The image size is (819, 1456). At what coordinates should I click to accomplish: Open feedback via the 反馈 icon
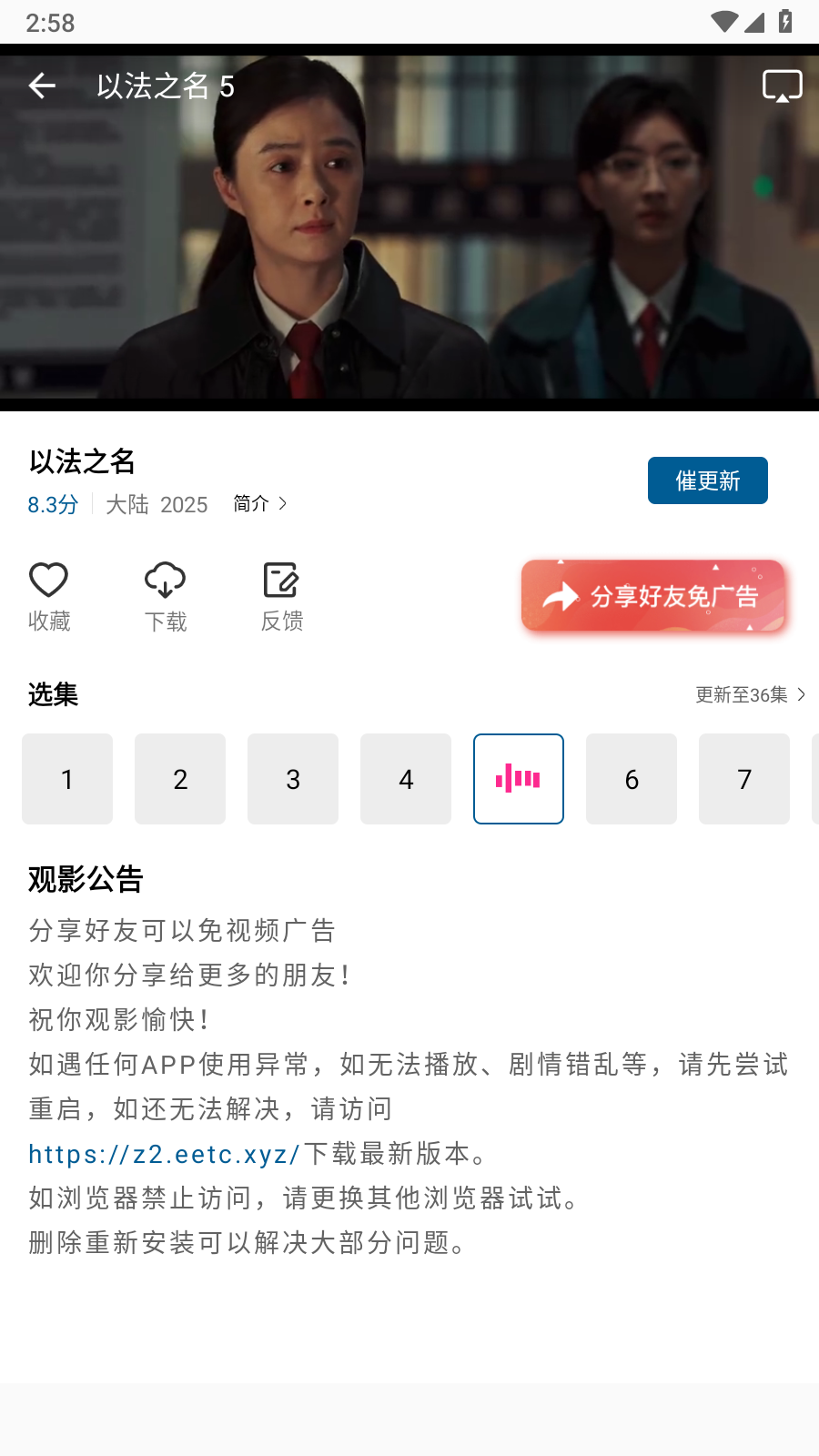click(x=281, y=594)
